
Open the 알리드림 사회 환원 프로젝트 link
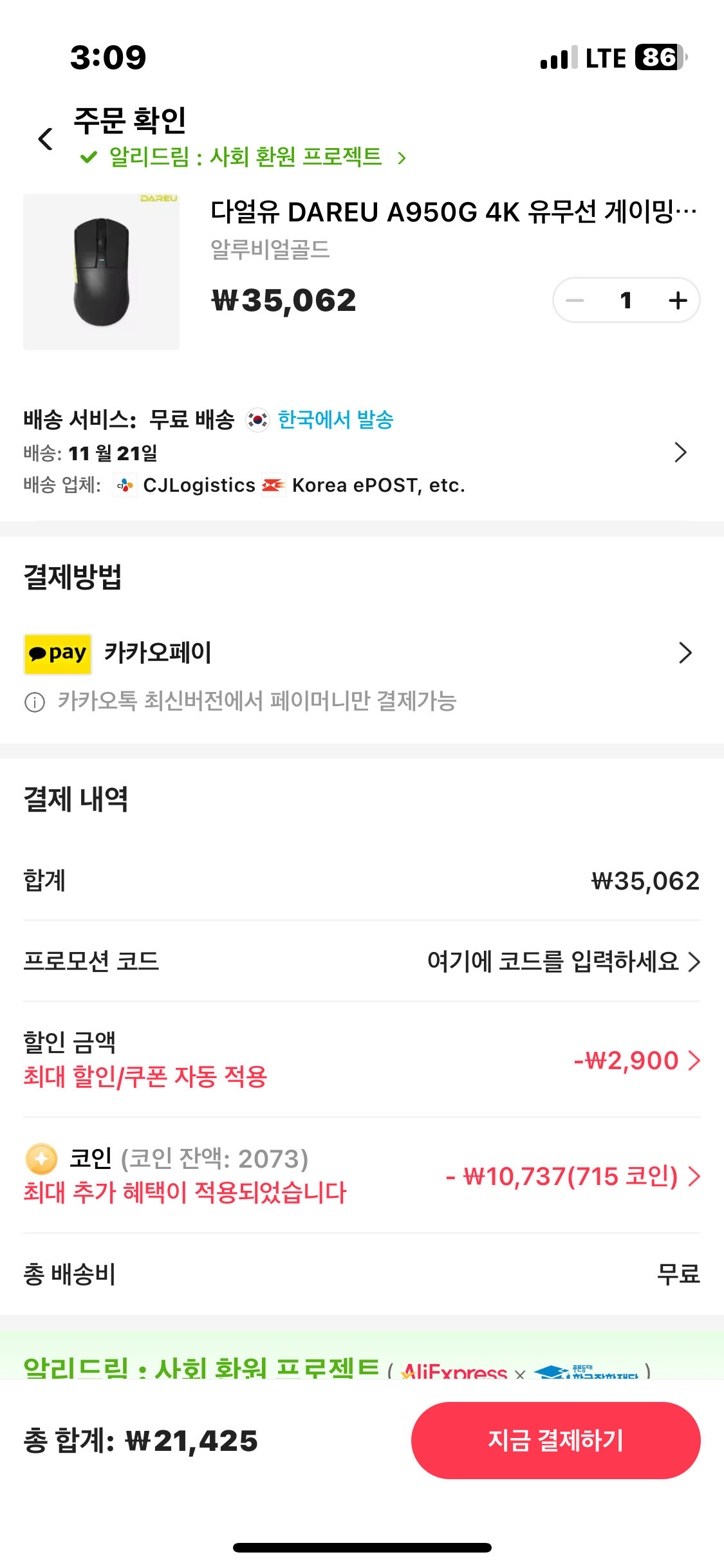[245, 157]
